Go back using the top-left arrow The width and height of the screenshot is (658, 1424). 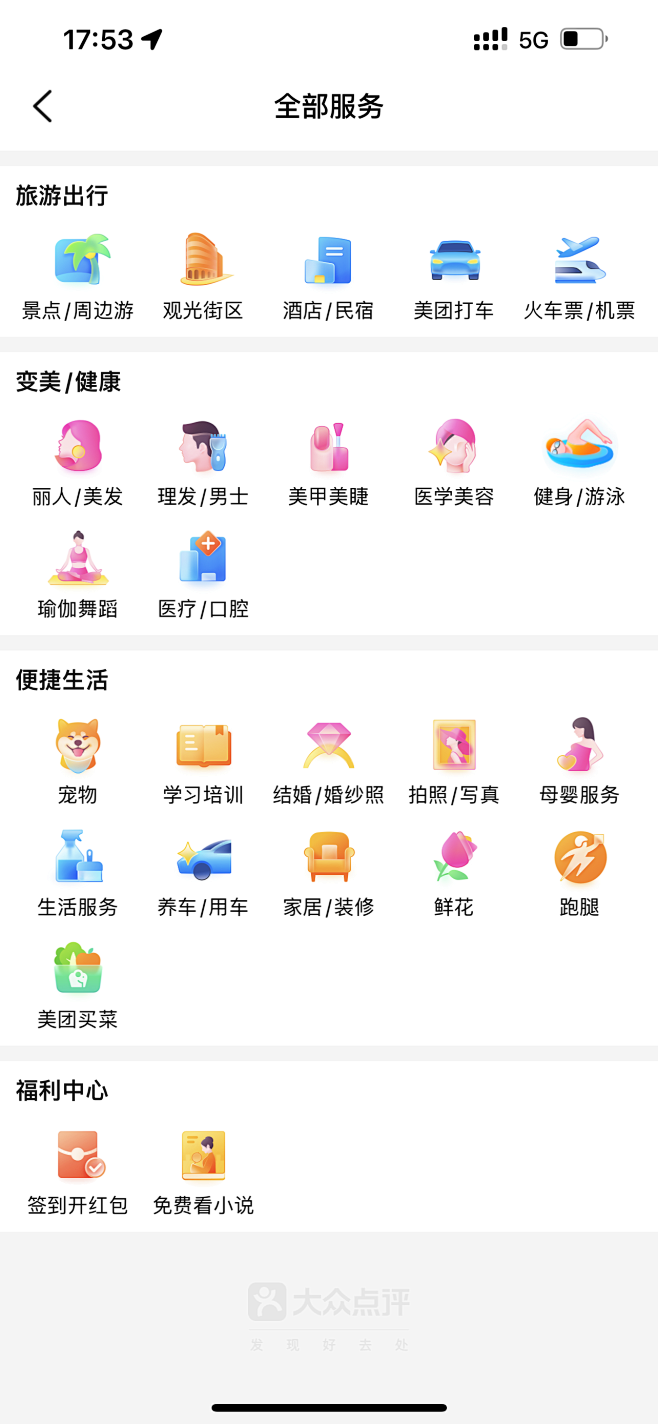tap(42, 106)
